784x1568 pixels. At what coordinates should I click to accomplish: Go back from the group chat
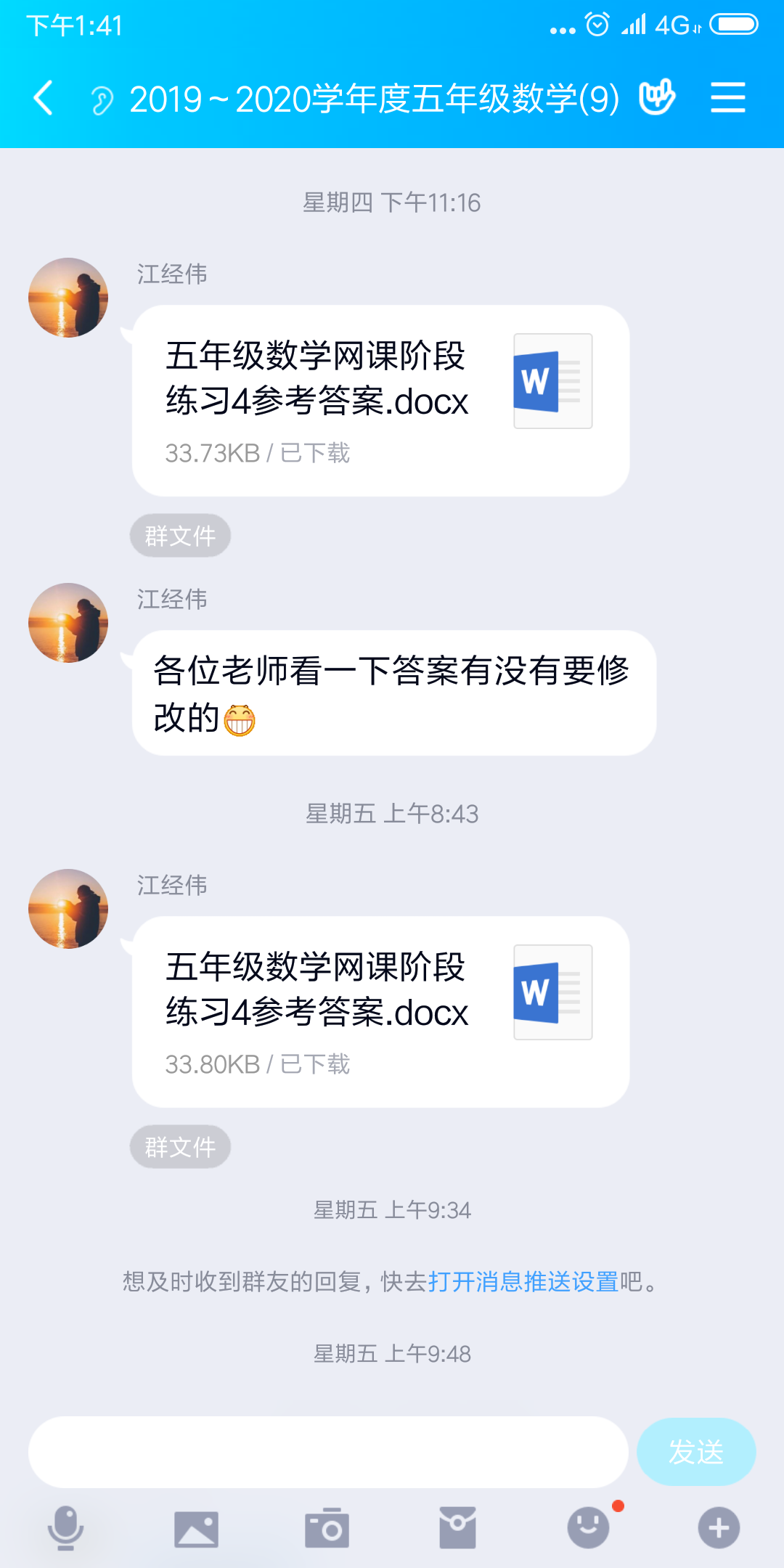[44, 98]
